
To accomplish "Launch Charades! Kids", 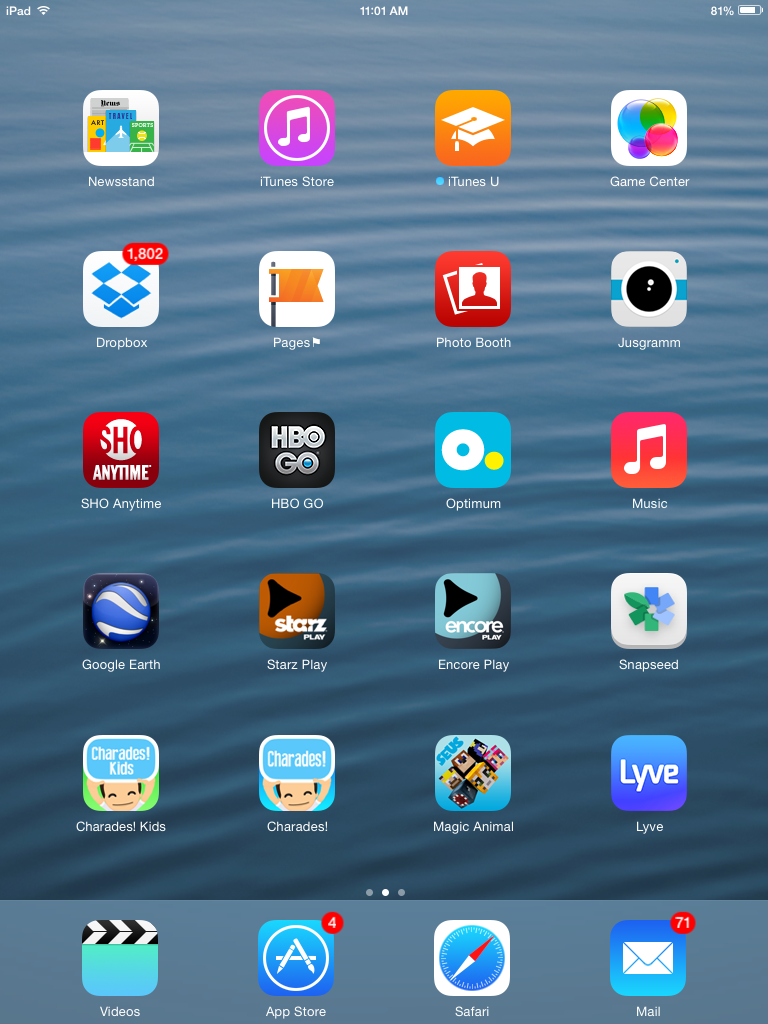I will tap(121, 773).
